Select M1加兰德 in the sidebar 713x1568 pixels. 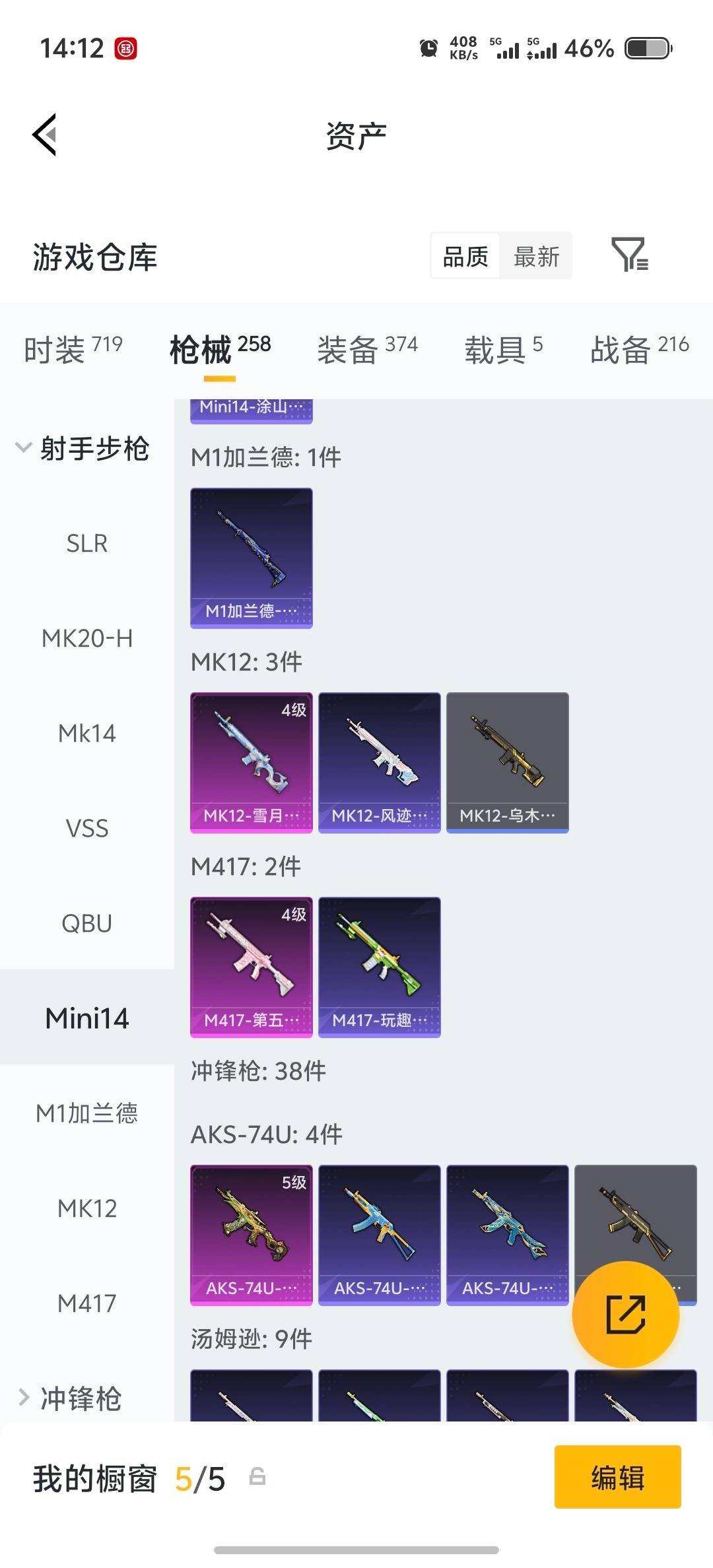pyautogui.click(x=87, y=1112)
